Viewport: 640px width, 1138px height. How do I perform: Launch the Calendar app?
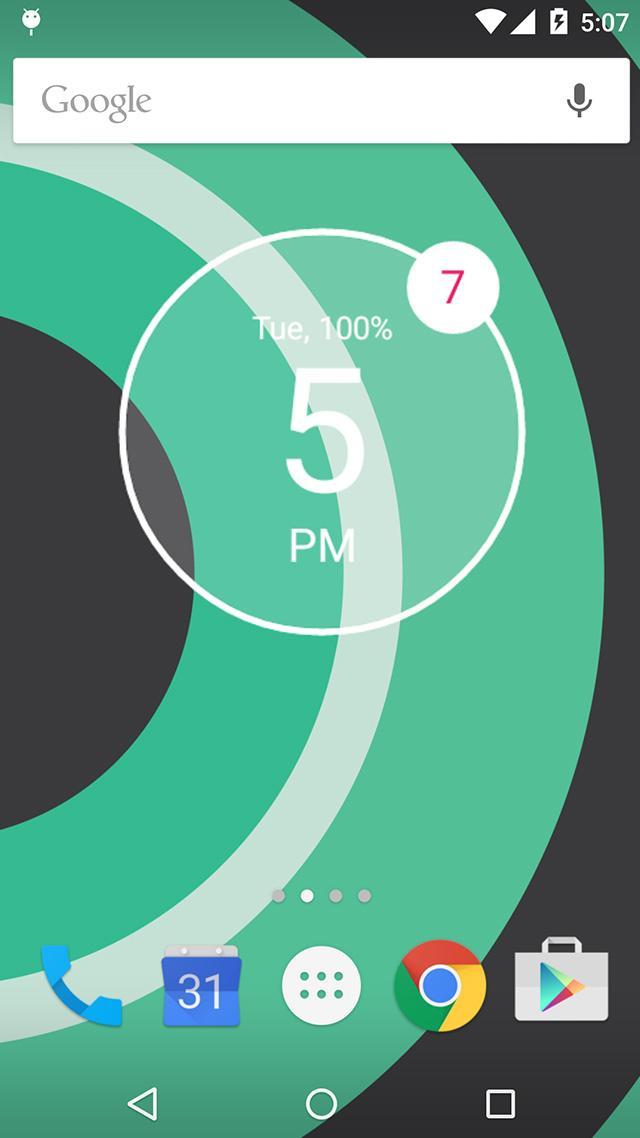point(201,986)
